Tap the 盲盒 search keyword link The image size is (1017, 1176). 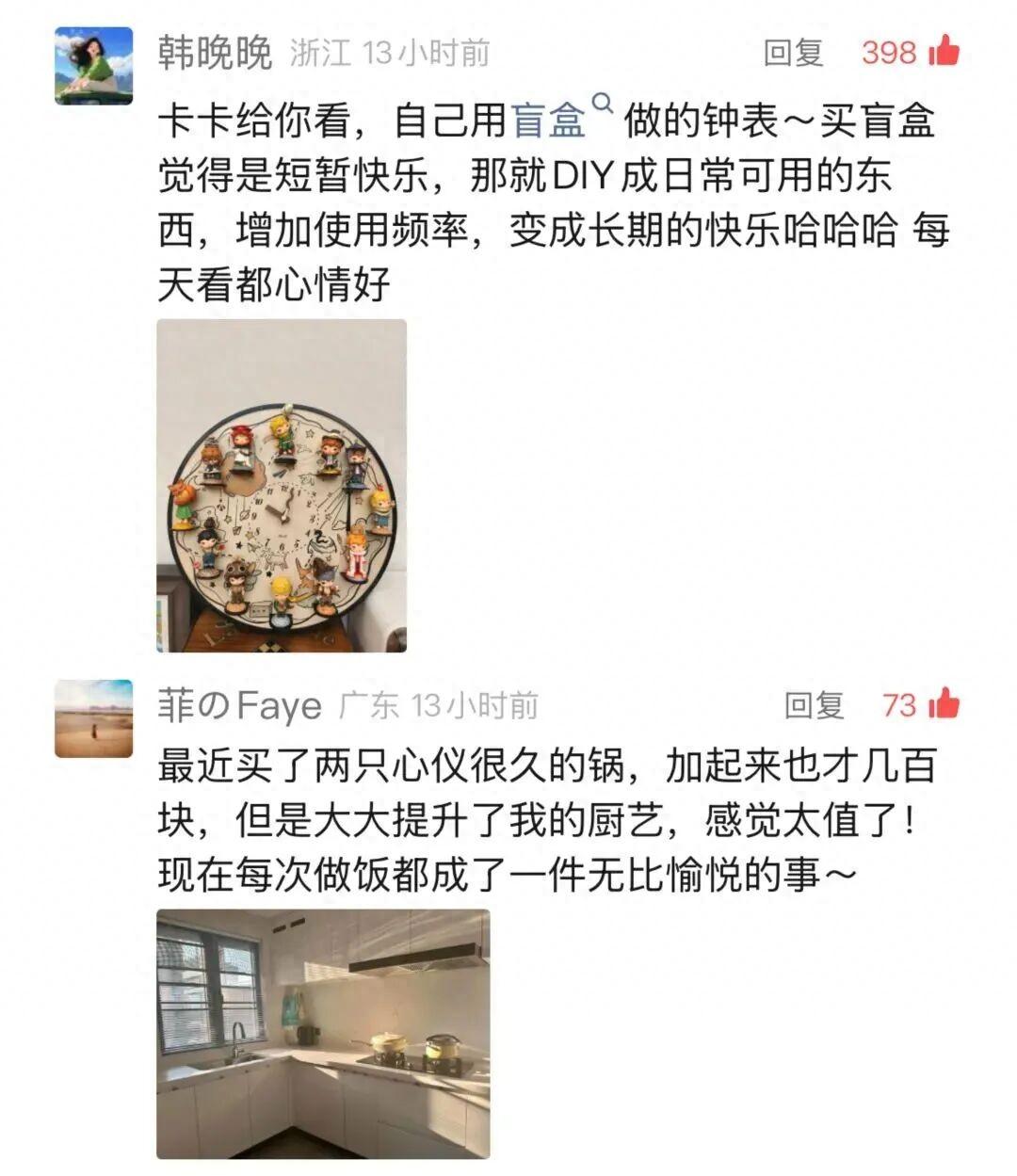coord(550,122)
